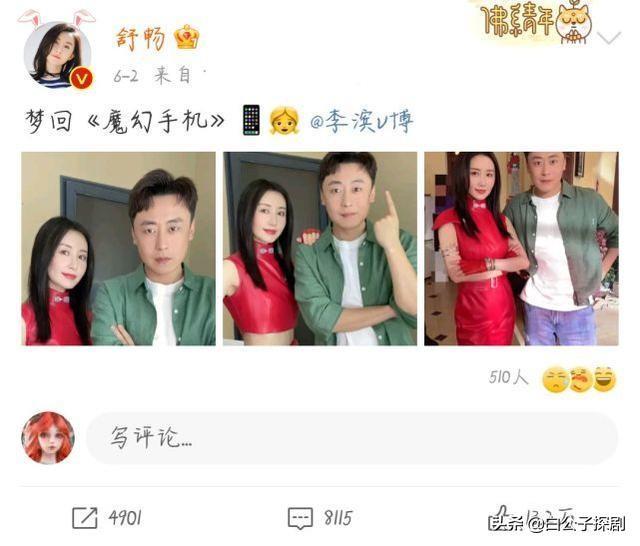Open the 8115 comments

click(320, 517)
